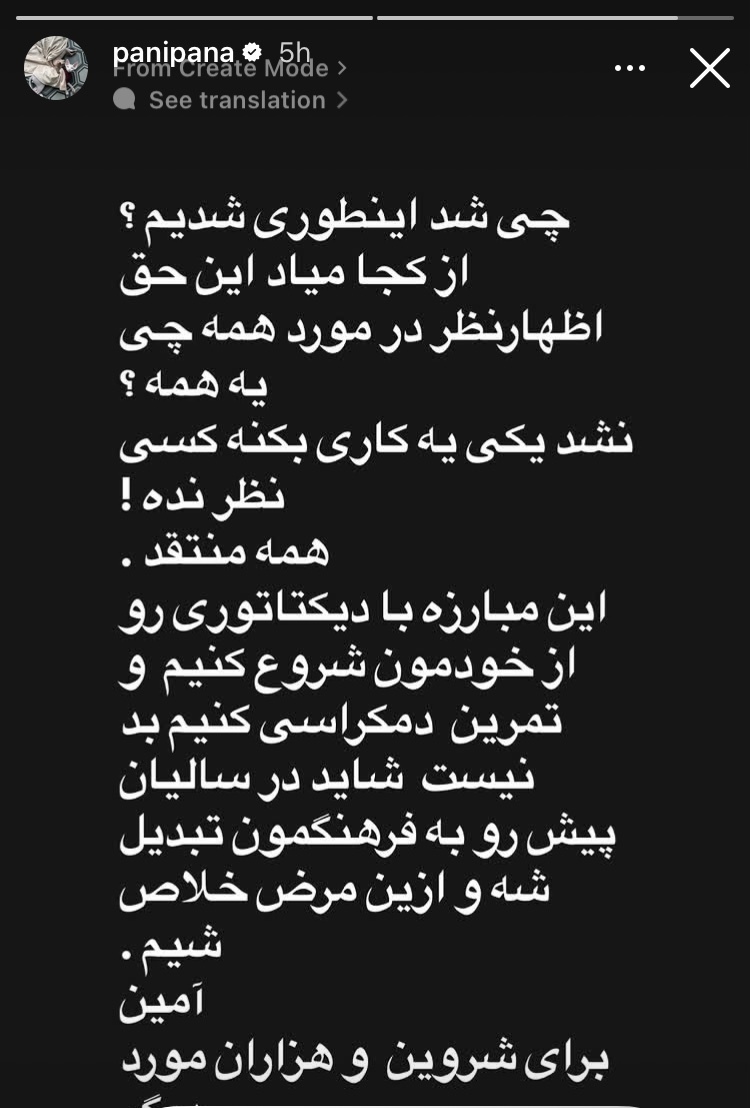Select the See translation option

(235, 100)
